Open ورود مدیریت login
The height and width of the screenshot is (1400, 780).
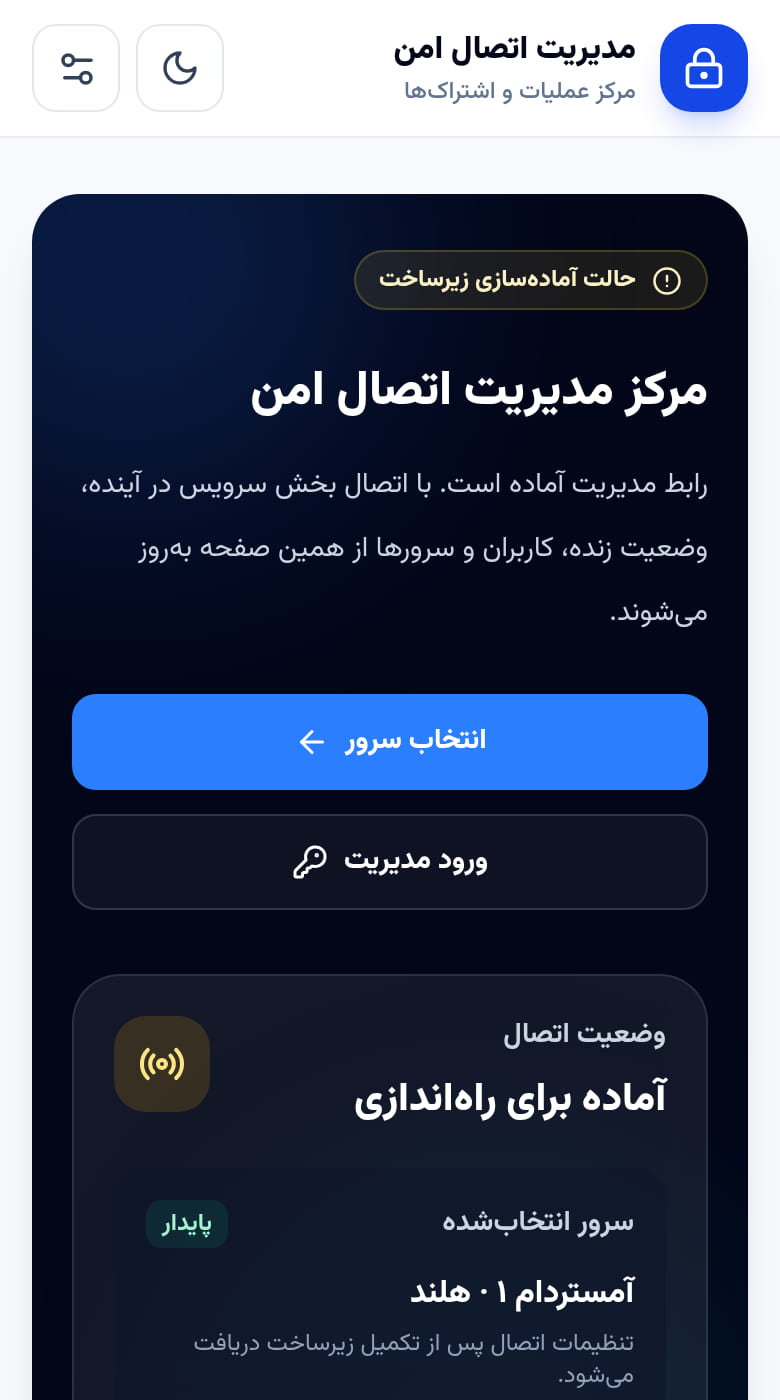(390, 862)
